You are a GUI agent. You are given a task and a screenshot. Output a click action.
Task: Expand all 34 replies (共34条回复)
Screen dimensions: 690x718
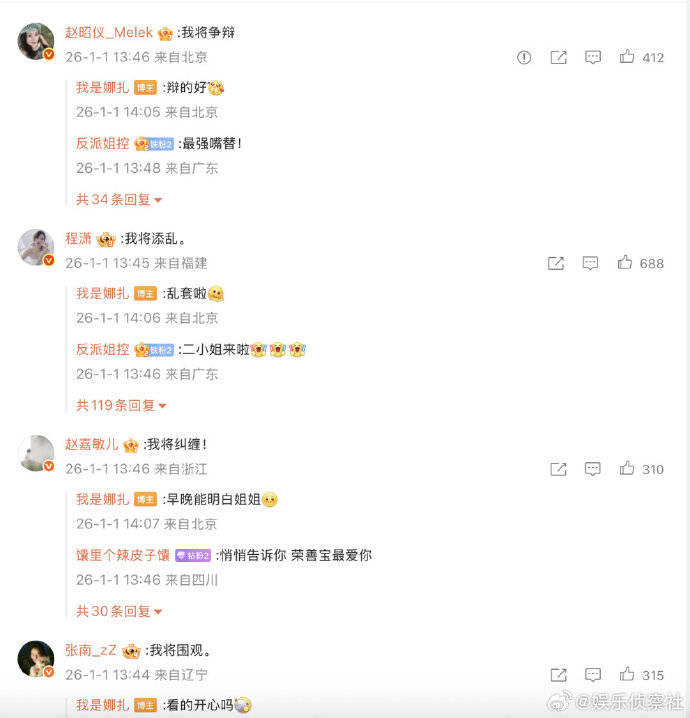pyautogui.click(x=119, y=199)
